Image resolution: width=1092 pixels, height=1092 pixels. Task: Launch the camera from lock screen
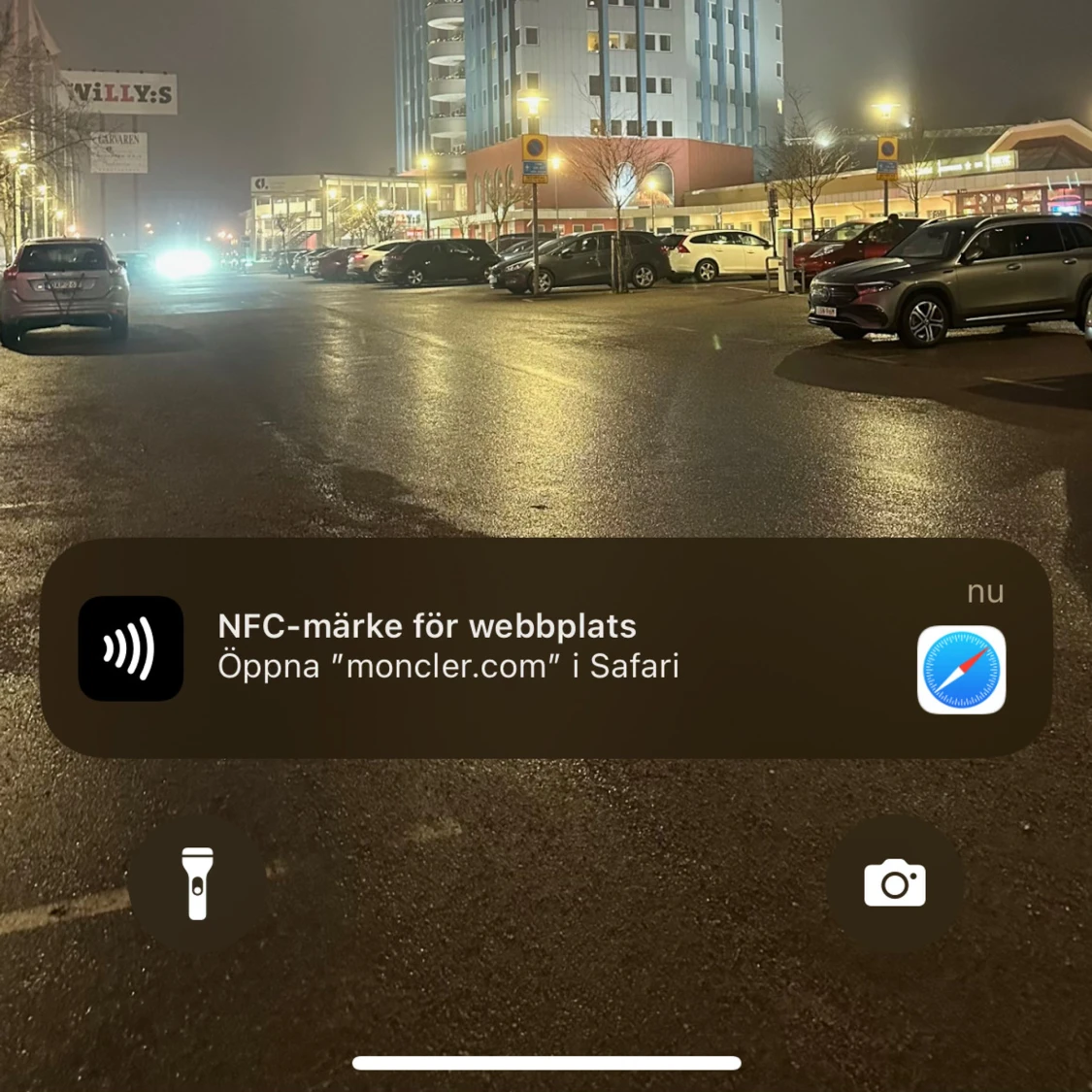pos(894,883)
